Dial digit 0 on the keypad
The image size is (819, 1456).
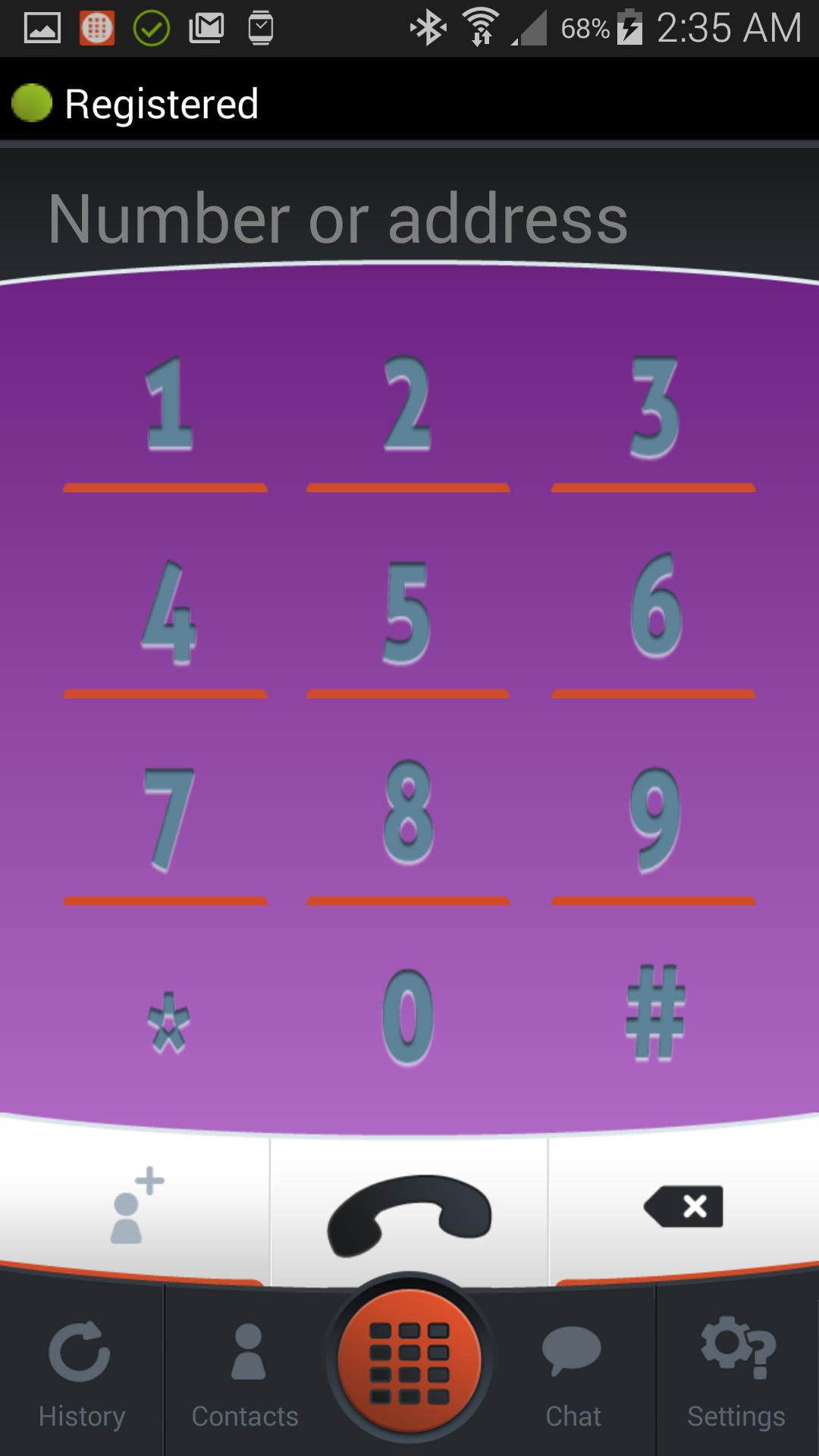click(x=408, y=1016)
